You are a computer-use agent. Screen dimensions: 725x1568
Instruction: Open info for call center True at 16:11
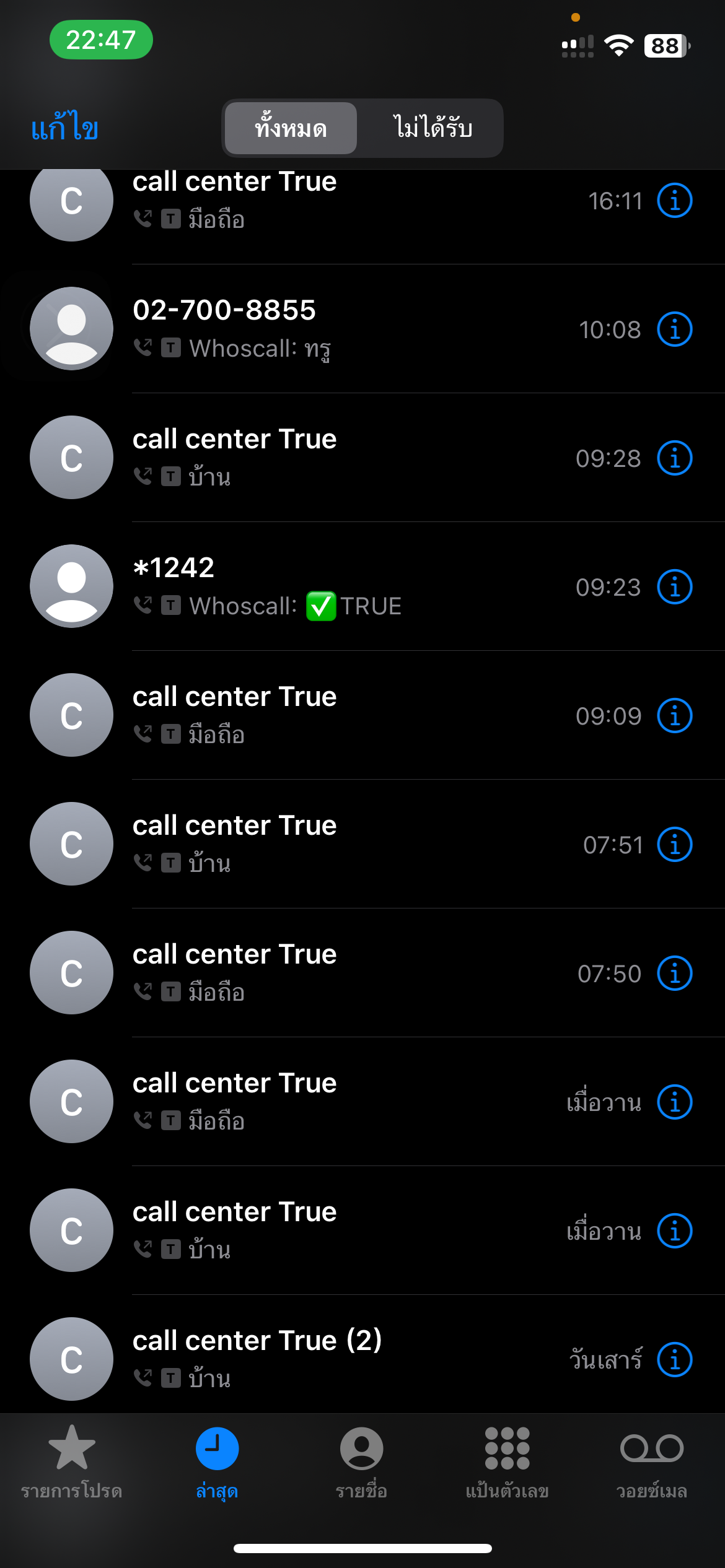pyautogui.click(x=674, y=201)
